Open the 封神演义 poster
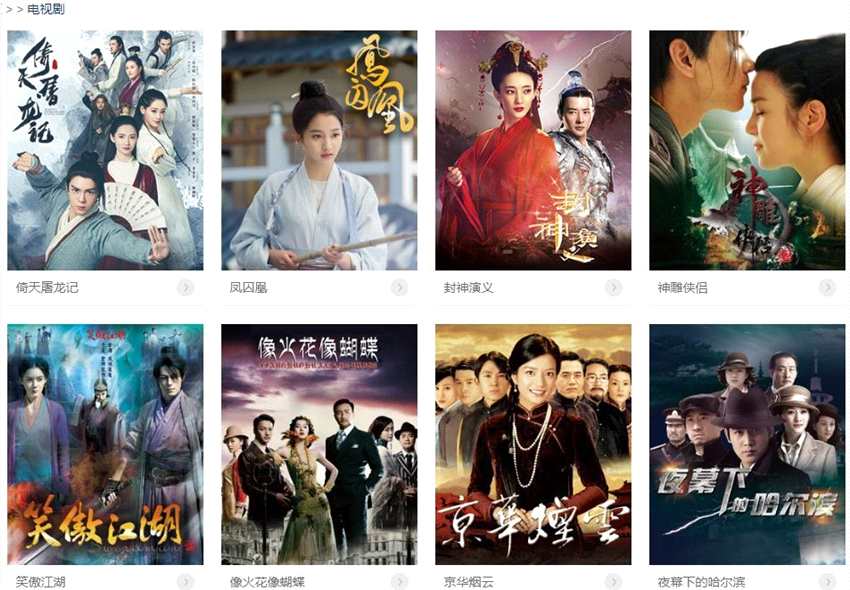Screen dimensions: 850x590 click(x=533, y=150)
